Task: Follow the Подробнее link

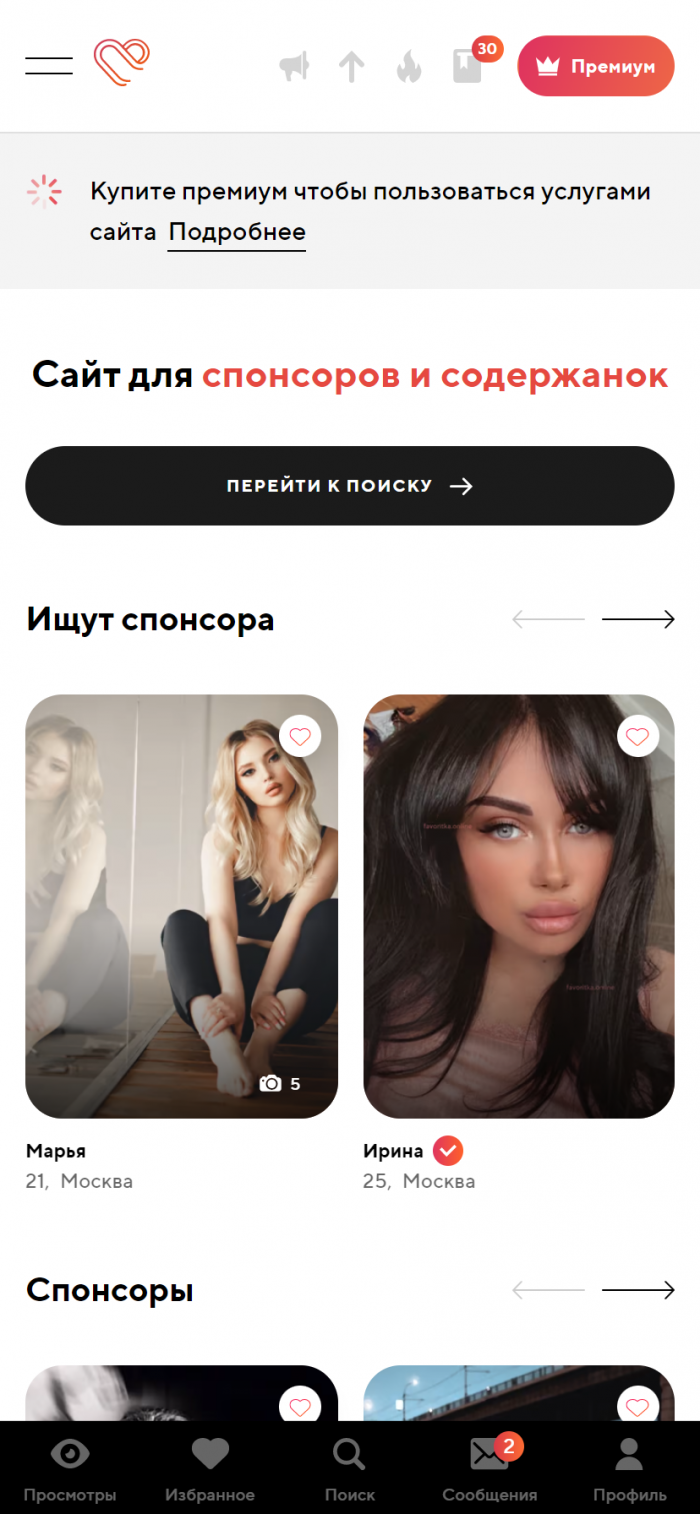Action: pyautogui.click(x=237, y=233)
